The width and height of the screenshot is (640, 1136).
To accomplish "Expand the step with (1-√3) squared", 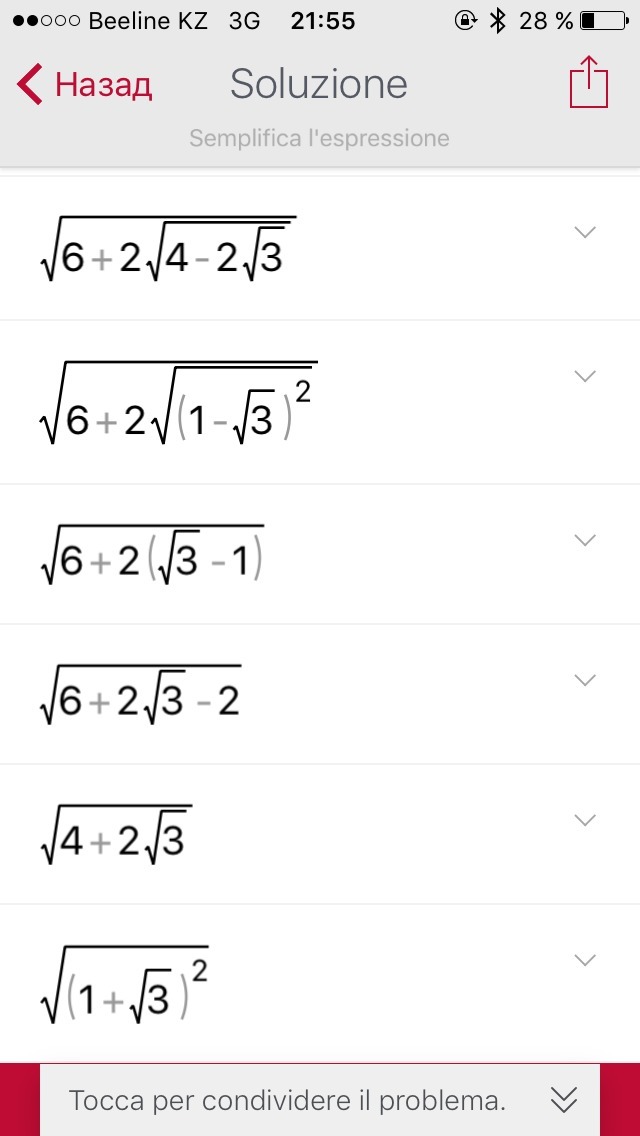I will click(585, 377).
